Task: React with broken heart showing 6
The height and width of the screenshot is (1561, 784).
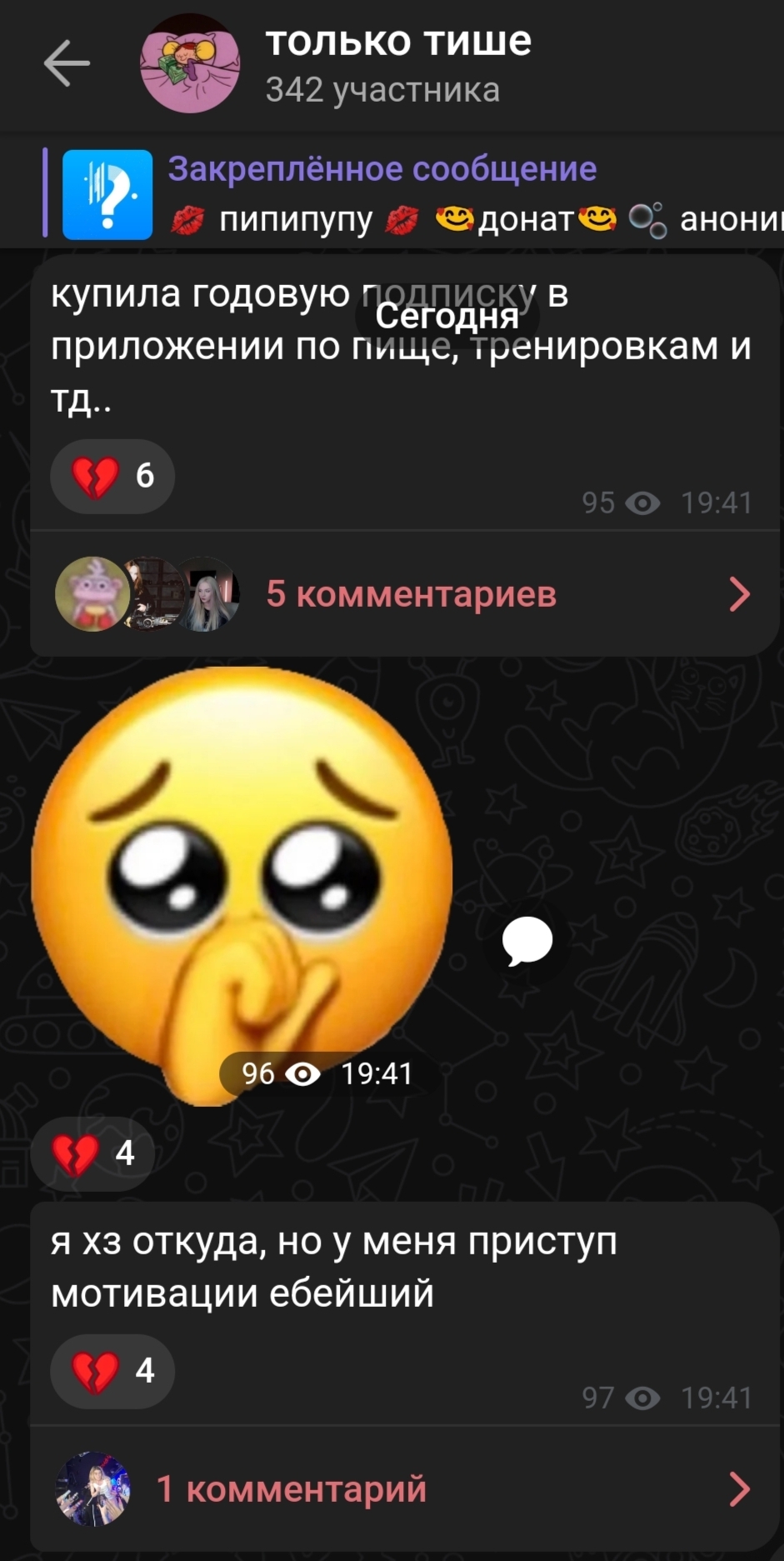Action: [112, 476]
